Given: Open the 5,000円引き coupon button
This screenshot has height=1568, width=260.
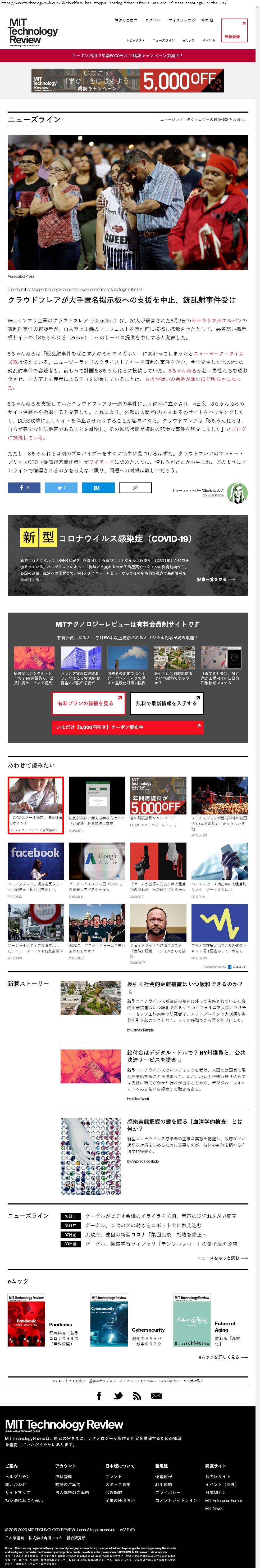Looking at the screenshot, I should 127,727.
